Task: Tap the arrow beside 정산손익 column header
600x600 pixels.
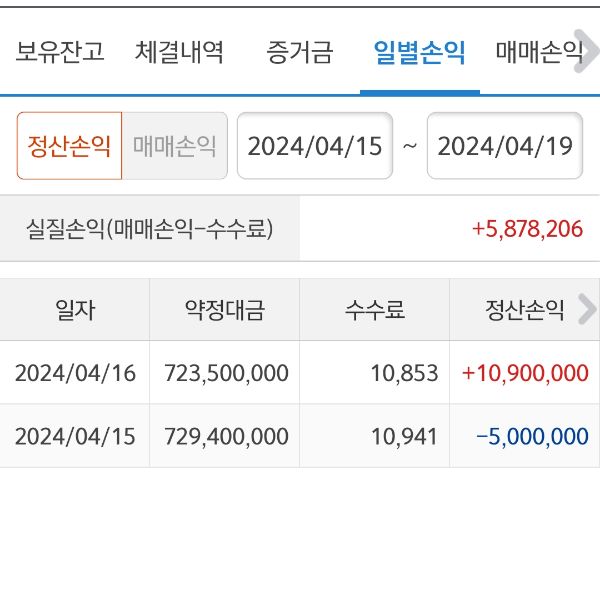Action: [587, 309]
